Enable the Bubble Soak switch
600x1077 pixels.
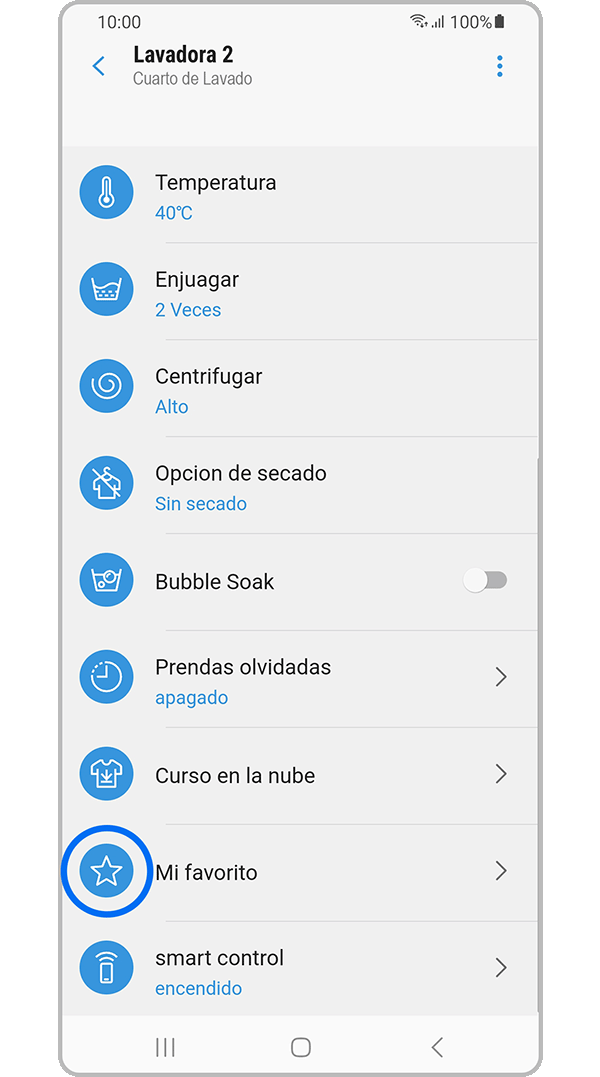coord(485,581)
